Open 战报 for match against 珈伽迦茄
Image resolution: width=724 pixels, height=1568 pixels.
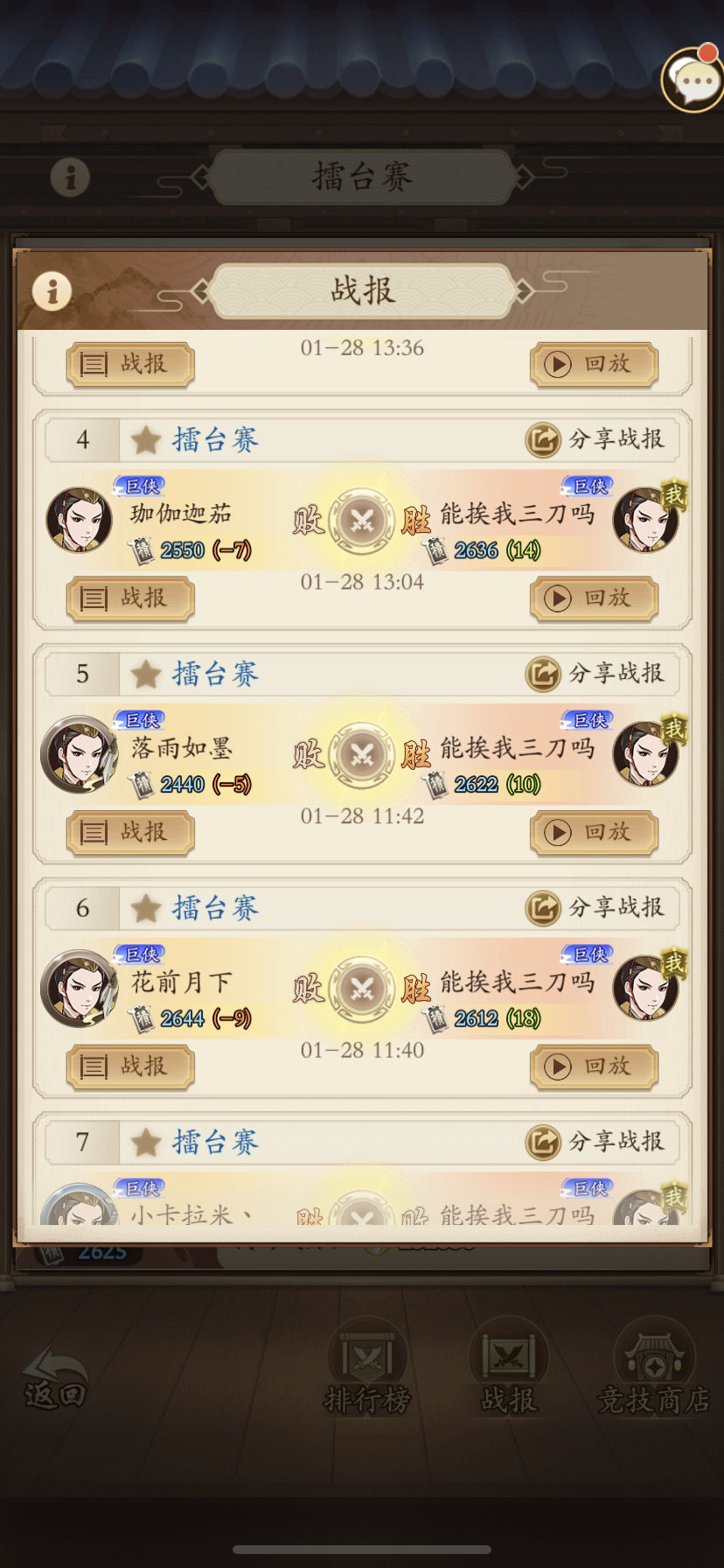[x=130, y=598]
